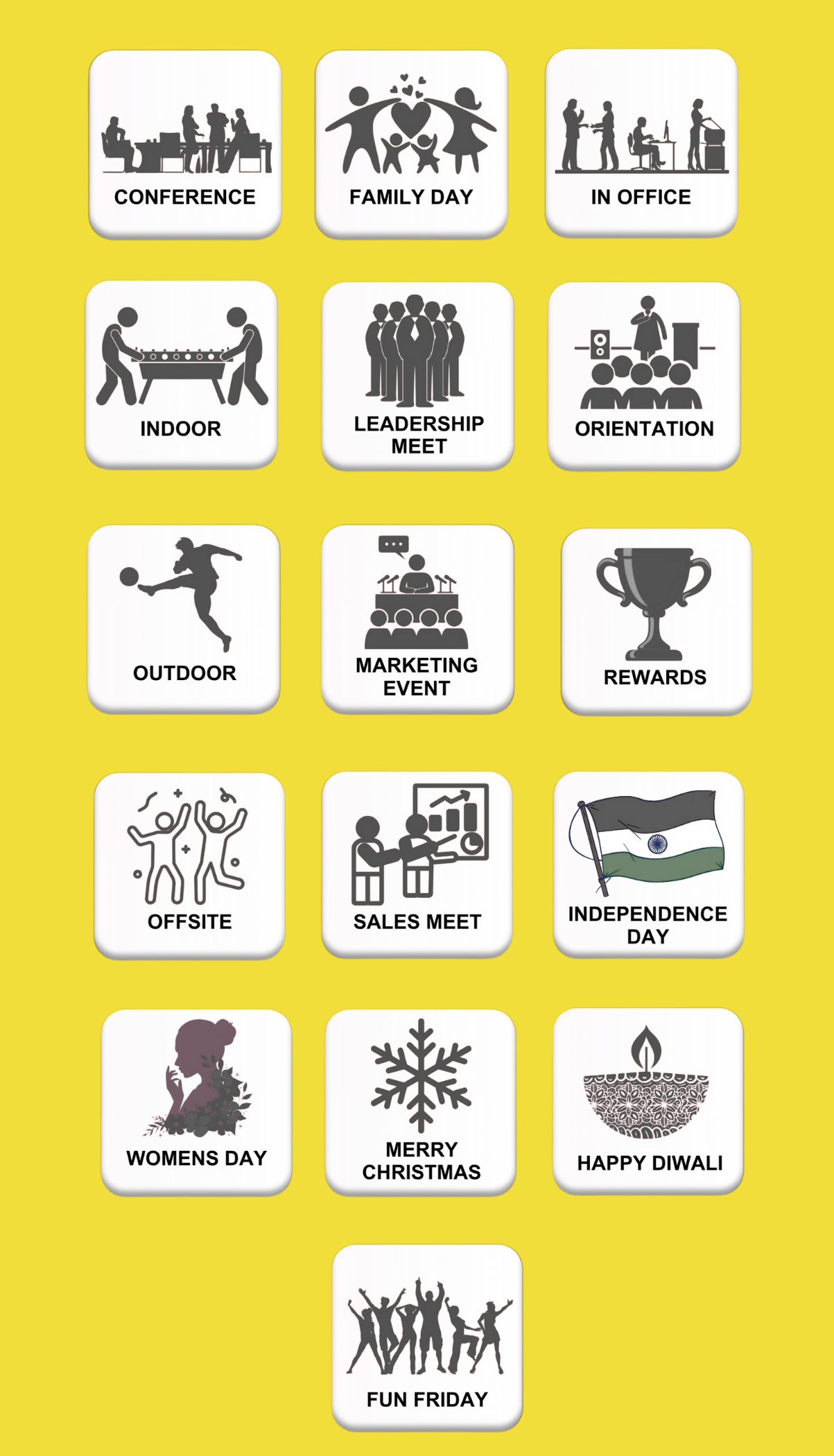Viewport: 834px width, 1456px height.
Task: Select the Family Day tile
Action: click(x=411, y=144)
